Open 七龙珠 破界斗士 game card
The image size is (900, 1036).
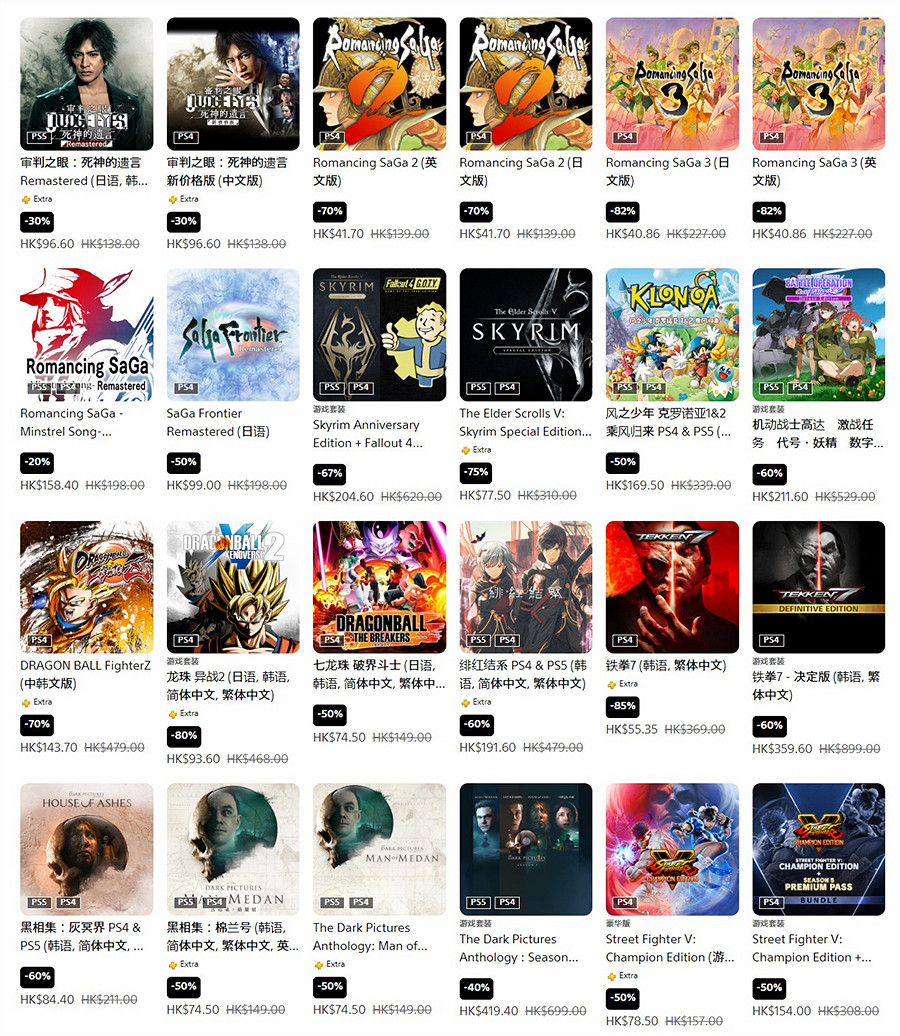379,586
